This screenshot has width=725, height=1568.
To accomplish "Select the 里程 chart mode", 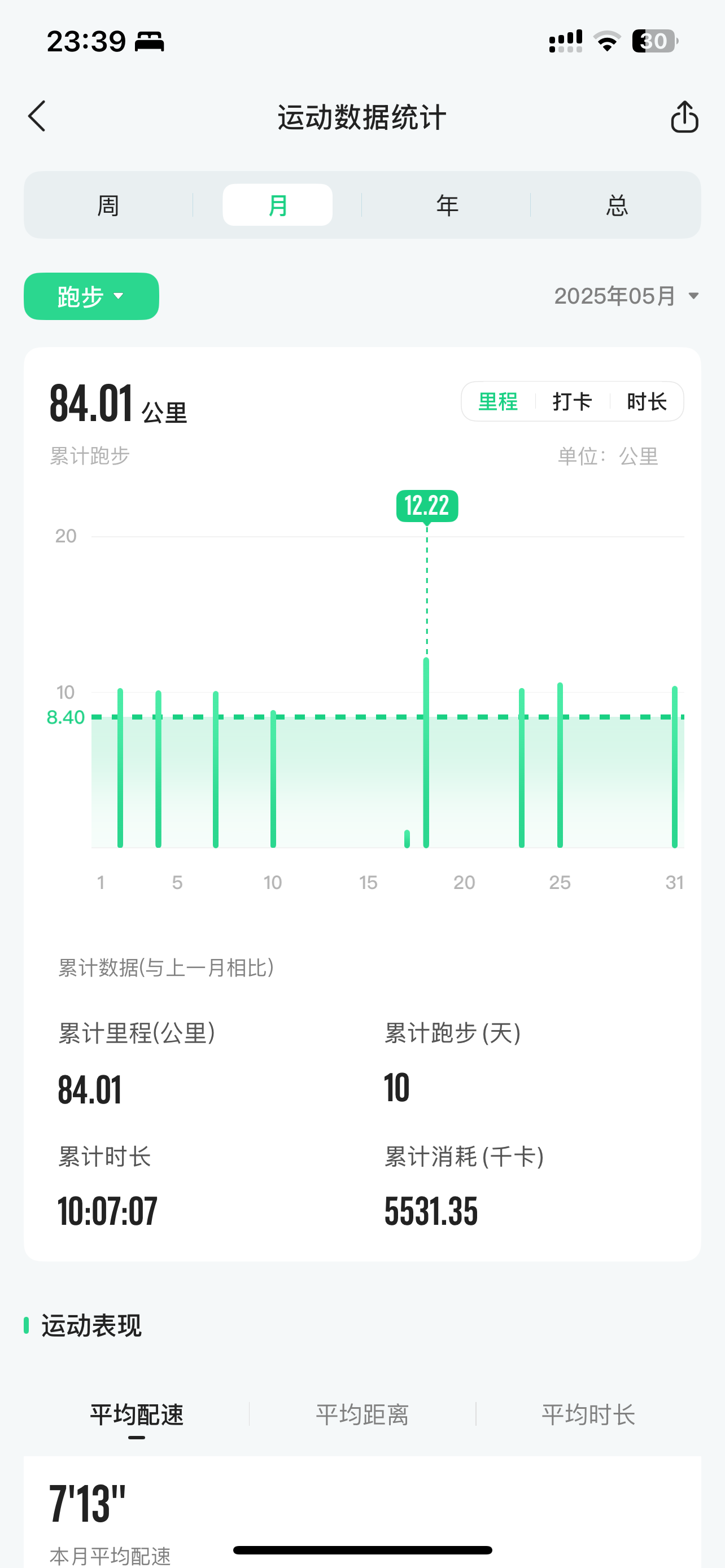I will pyautogui.click(x=498, y=402).
